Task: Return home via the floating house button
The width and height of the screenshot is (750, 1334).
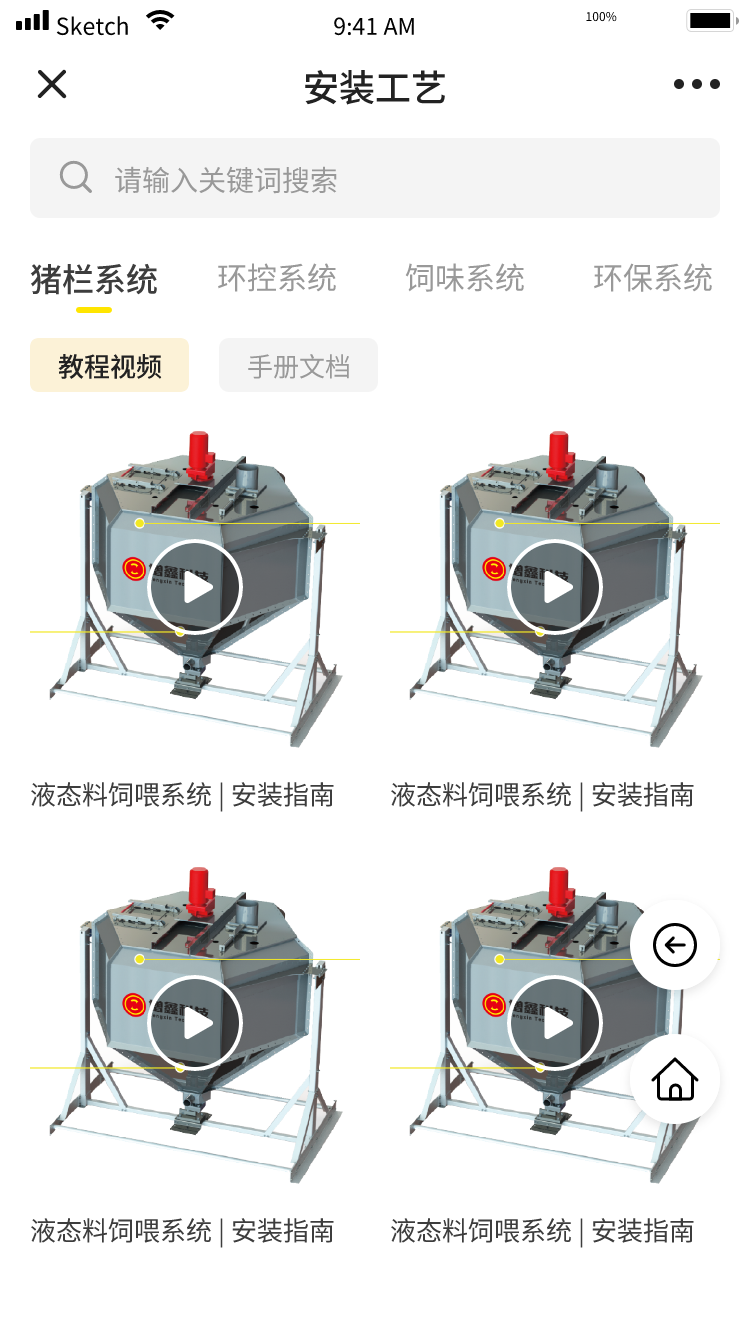Action: pyautogui.click(x=674, y=1079)
